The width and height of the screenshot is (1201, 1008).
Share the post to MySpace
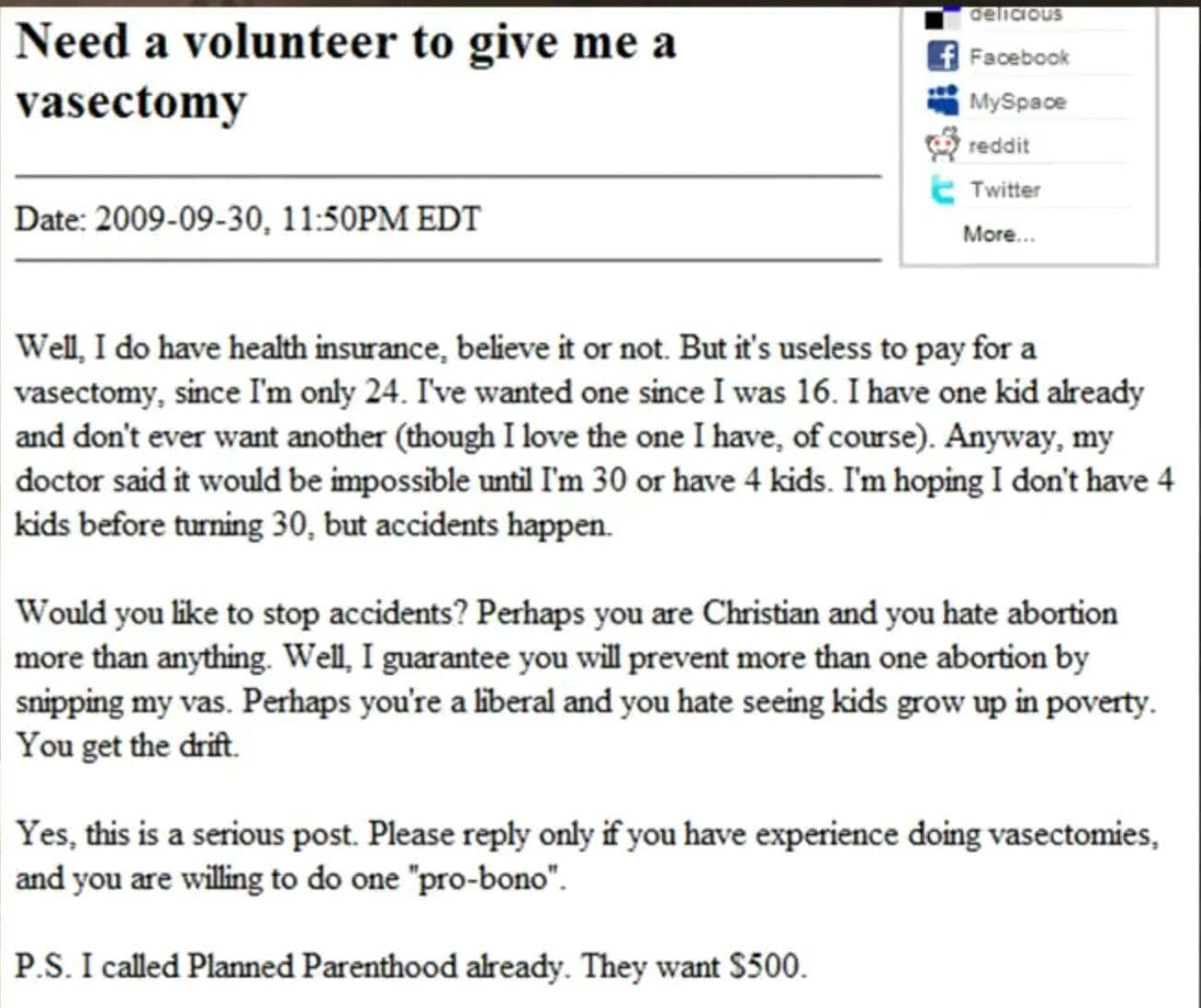1017,101
